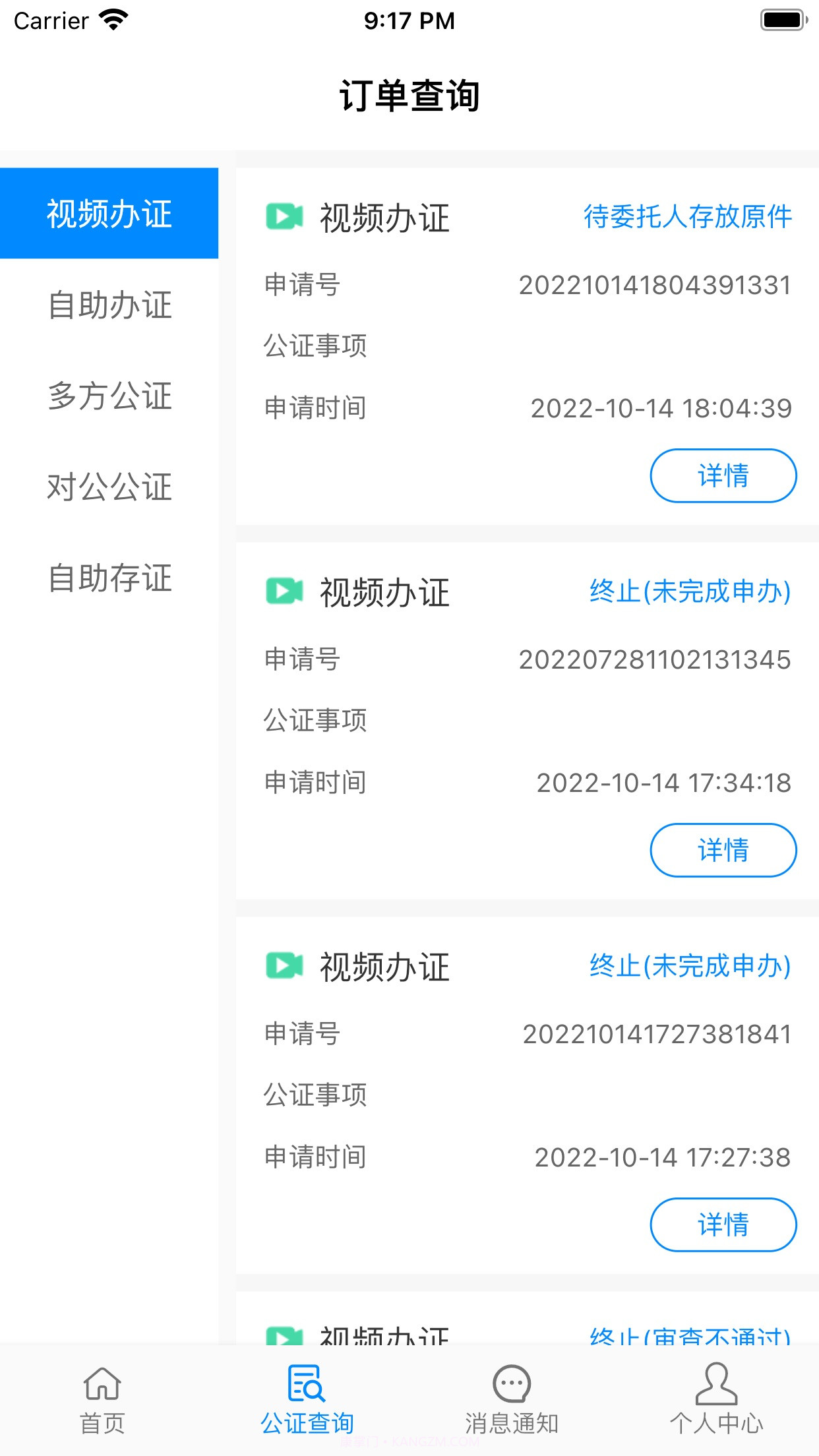
Task: Open 个人中心 person icon
Action: click(717, 1385)
